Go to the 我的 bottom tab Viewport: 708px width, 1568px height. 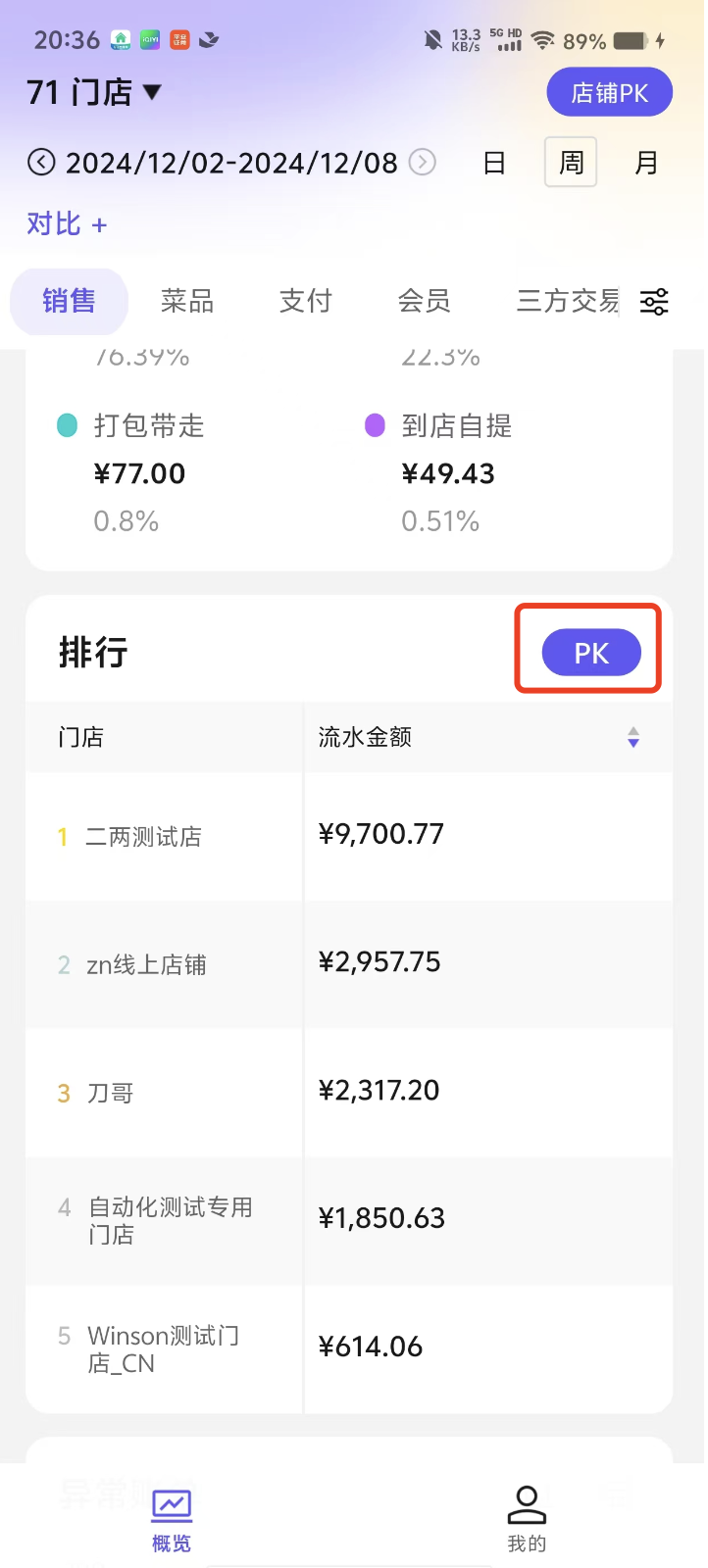coord(527,1520)
